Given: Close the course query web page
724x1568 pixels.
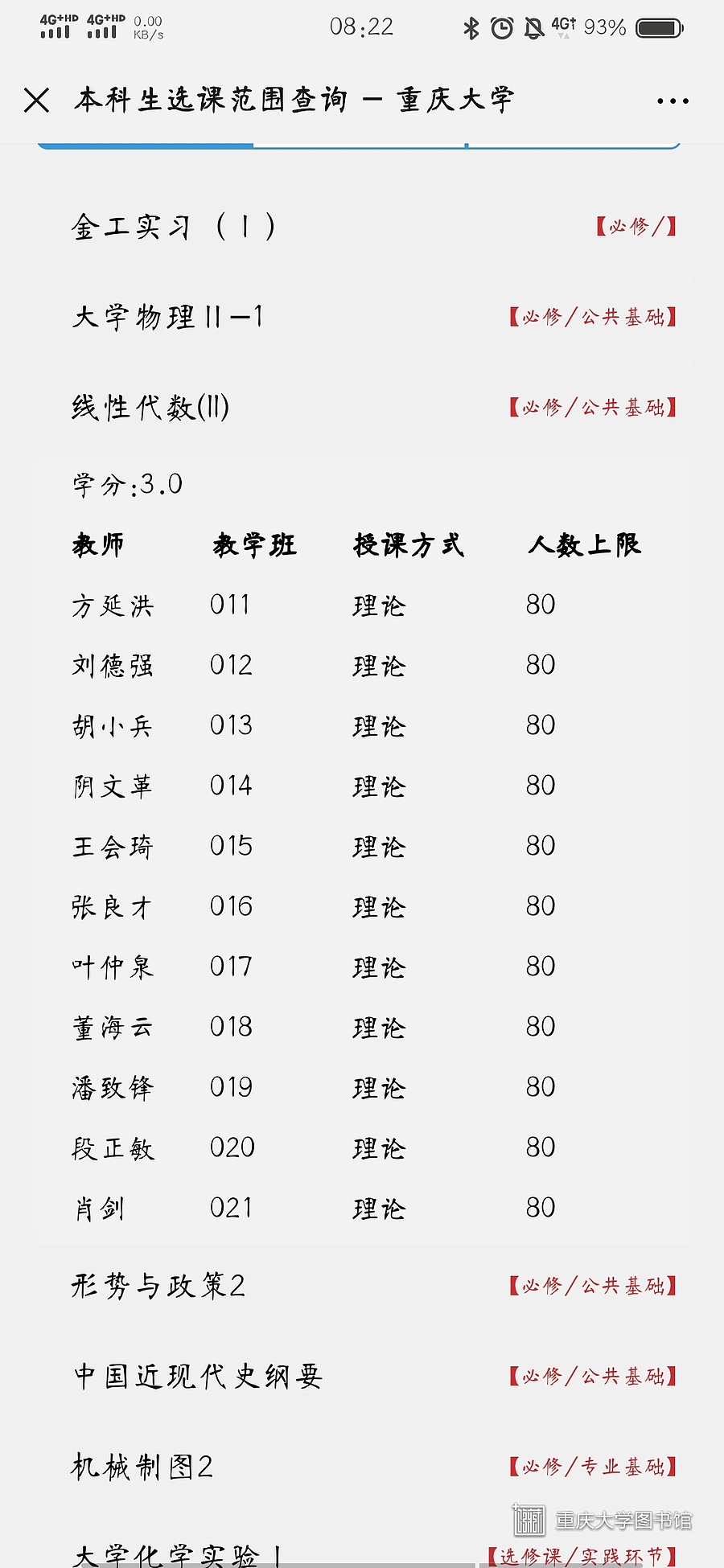Looking at the screenshot, I should pos(36,101).
